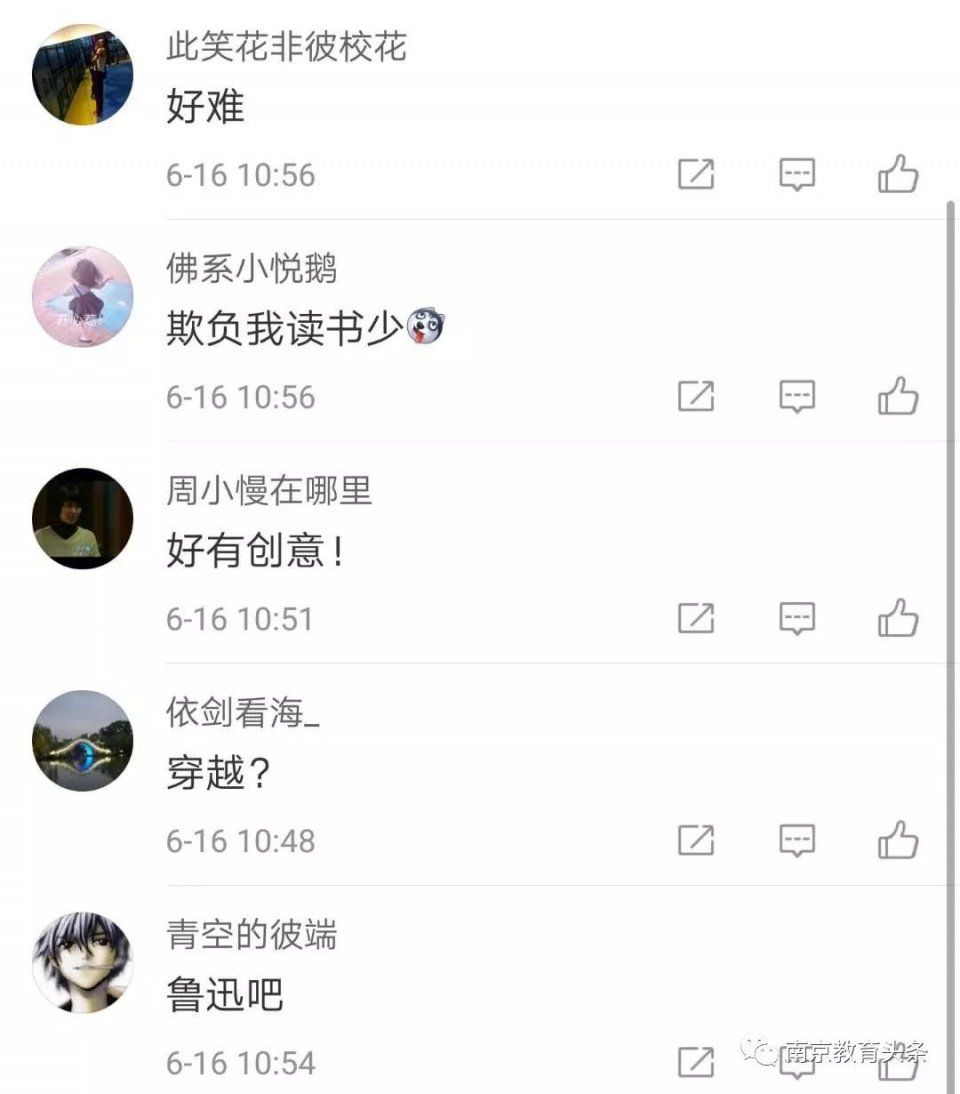This screenshot has width=960, height=1094.
Task: Reply to 佛系小悦鹅's comment
Action: 797,397
